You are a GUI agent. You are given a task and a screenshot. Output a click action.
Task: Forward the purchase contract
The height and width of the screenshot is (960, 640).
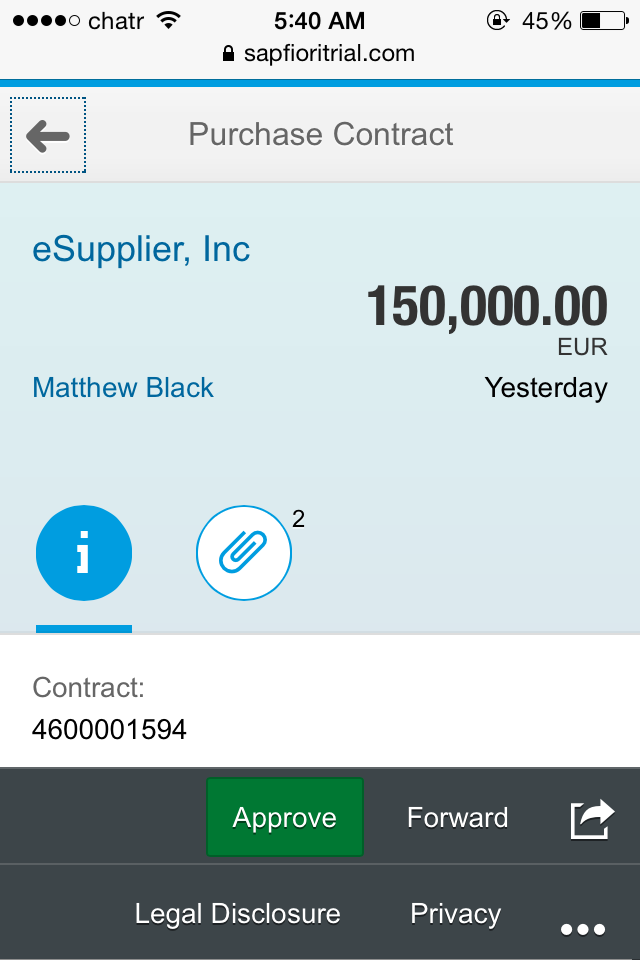tap(457, 818)
